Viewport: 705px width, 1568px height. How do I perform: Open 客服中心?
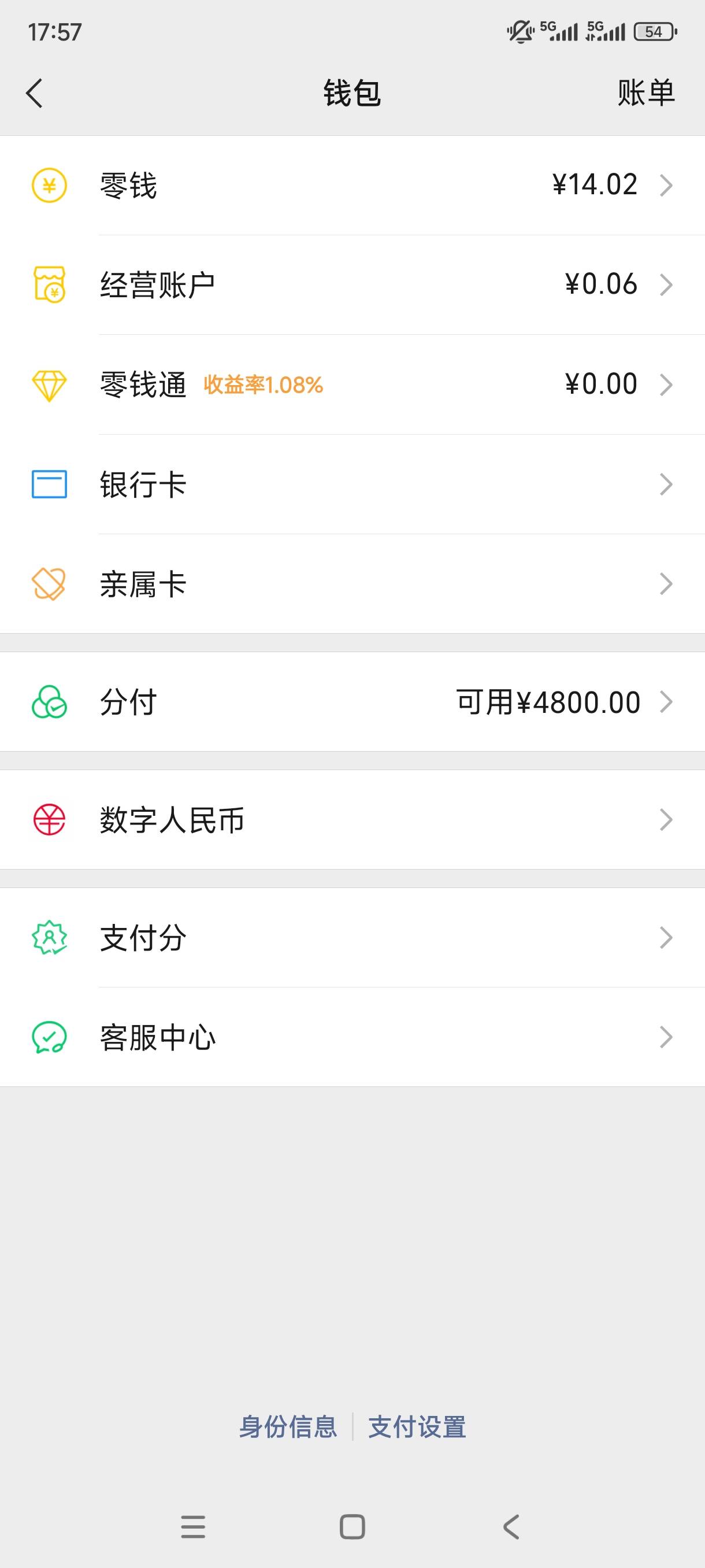pos(352,1037)
